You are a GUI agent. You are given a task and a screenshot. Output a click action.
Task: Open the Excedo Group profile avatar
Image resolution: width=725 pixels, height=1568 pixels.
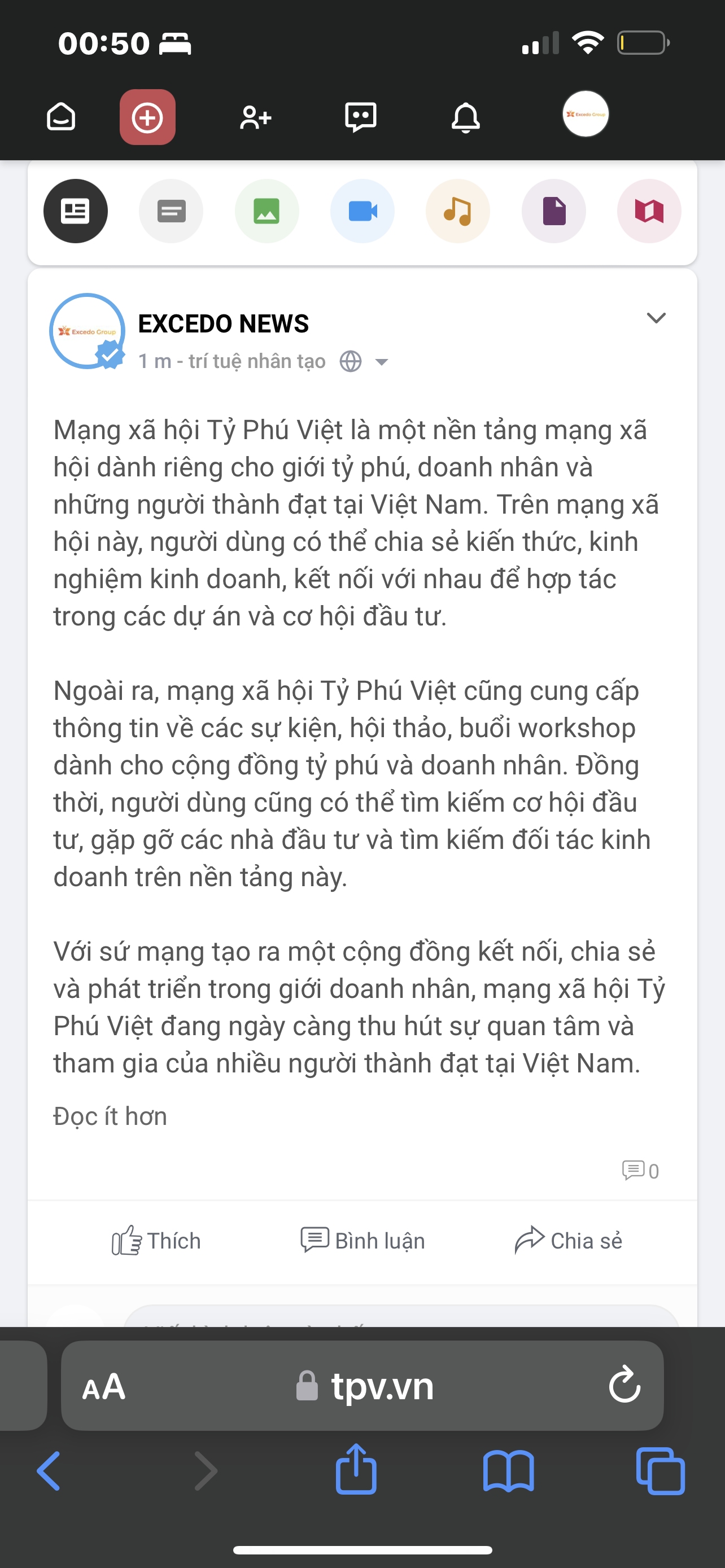[585, 114]
